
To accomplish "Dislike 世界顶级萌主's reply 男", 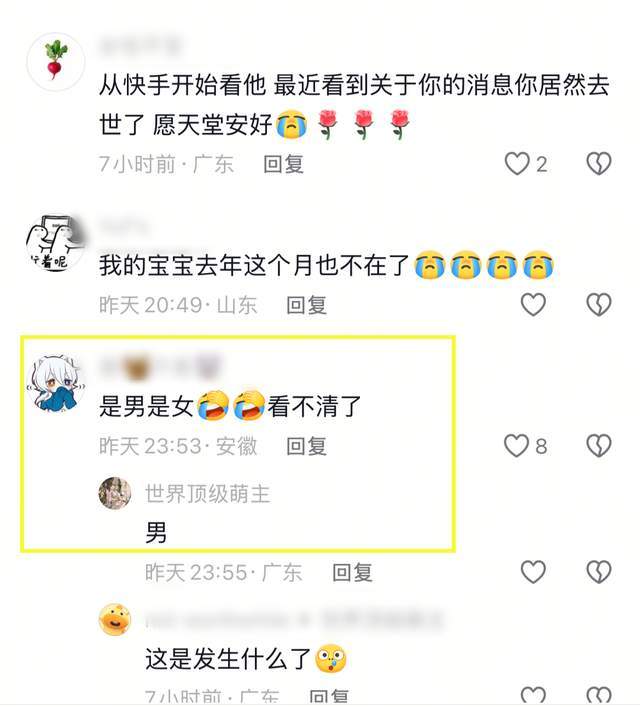I will (598, 572).
